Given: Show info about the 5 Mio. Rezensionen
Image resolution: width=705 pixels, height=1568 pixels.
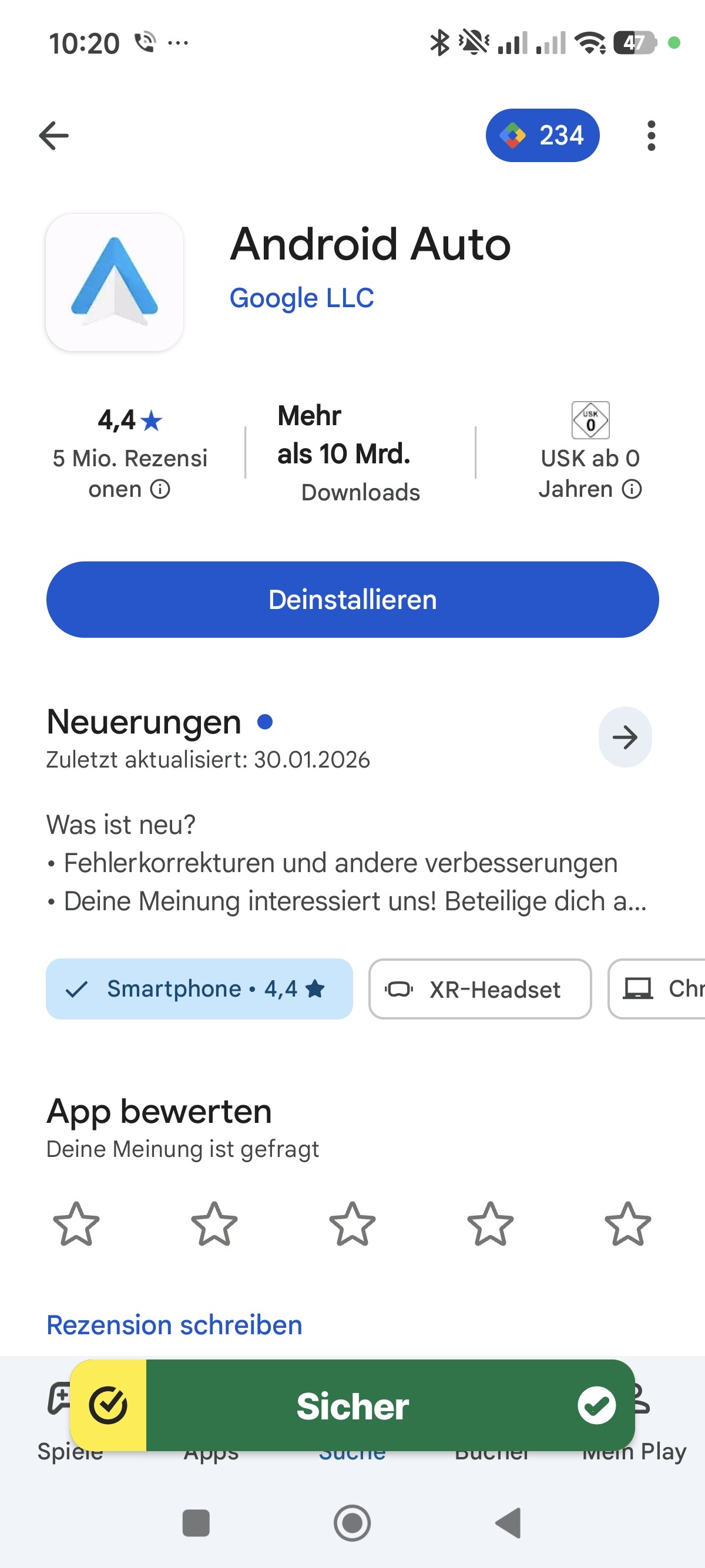Looking at the screenshot, I should click(x=160, y=489).
